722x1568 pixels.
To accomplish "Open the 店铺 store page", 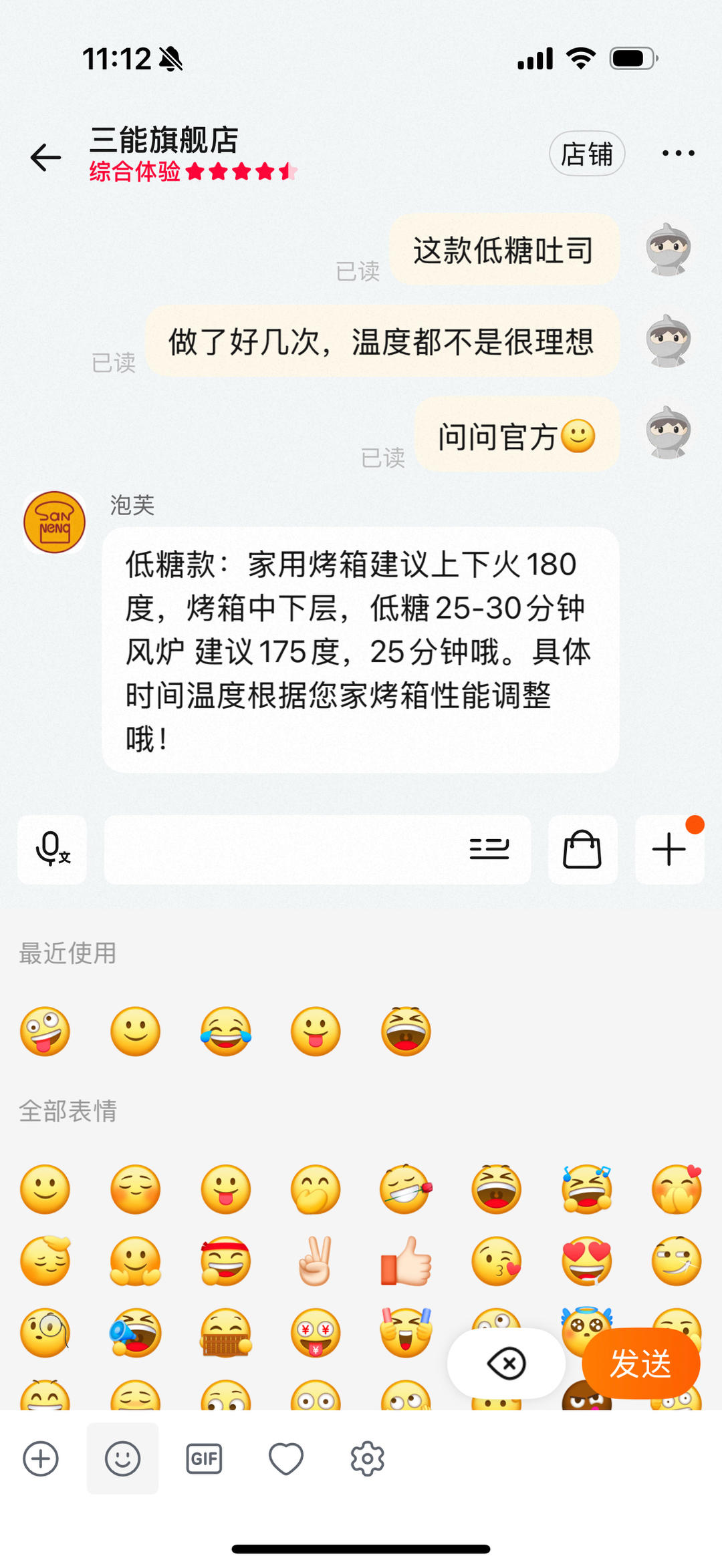I will click(586, 154).
